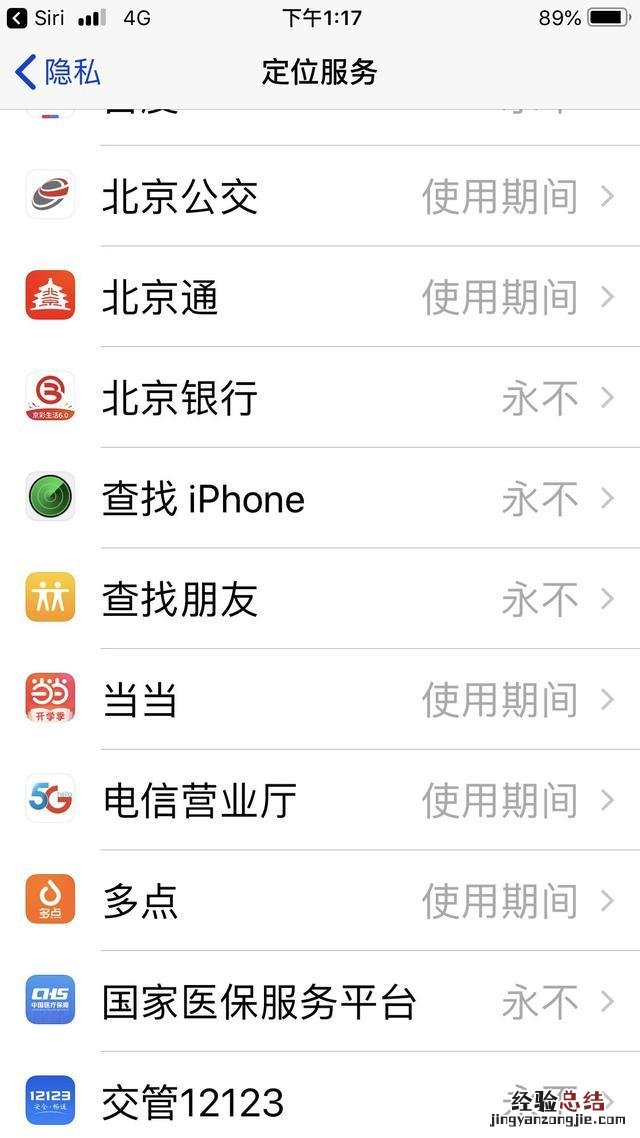
Task: Open 北京公交 location settings
Action: pyautogui.click(x=320, y=196)
